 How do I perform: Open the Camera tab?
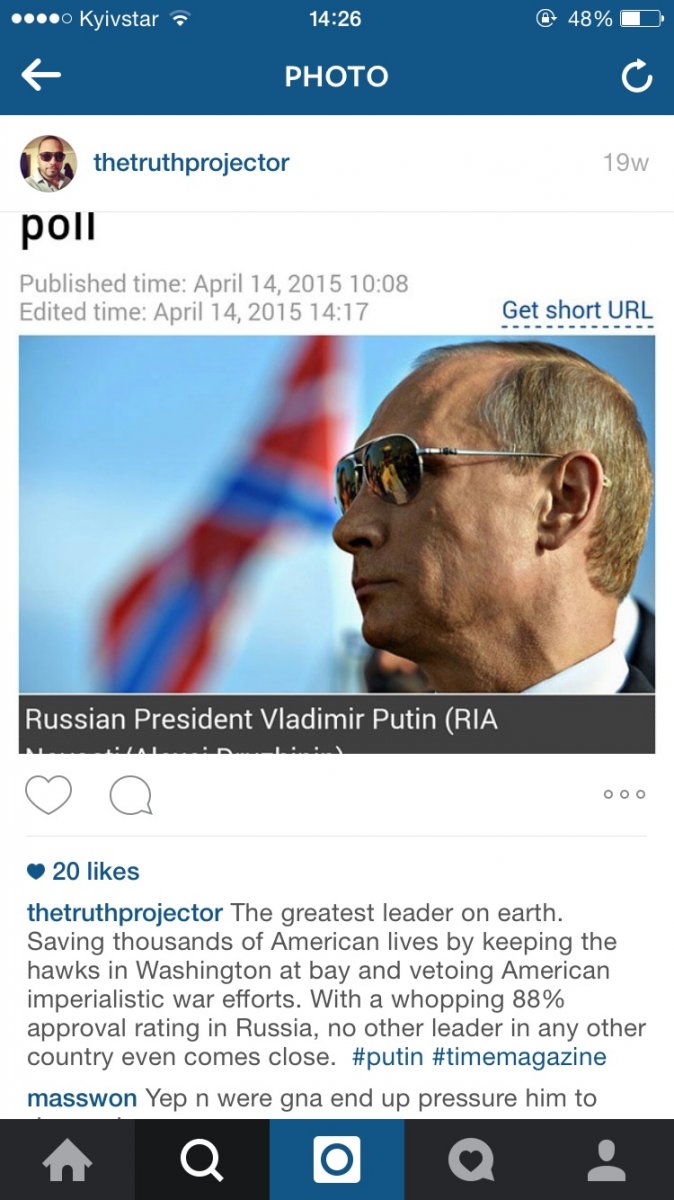point(336,1160)
